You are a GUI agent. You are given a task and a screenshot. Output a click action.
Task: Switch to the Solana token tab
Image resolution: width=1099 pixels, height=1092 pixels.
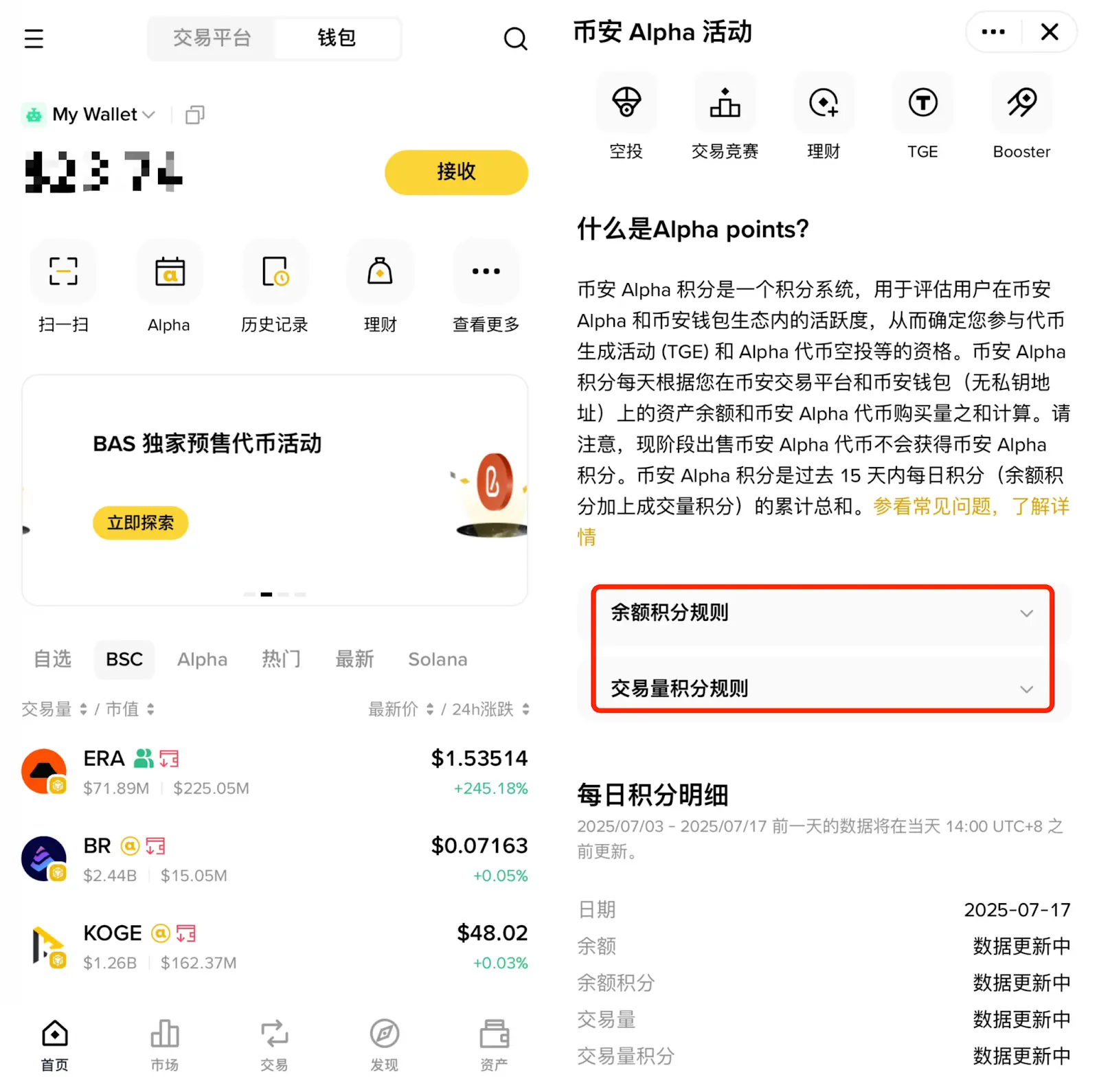tap(438, 659)
